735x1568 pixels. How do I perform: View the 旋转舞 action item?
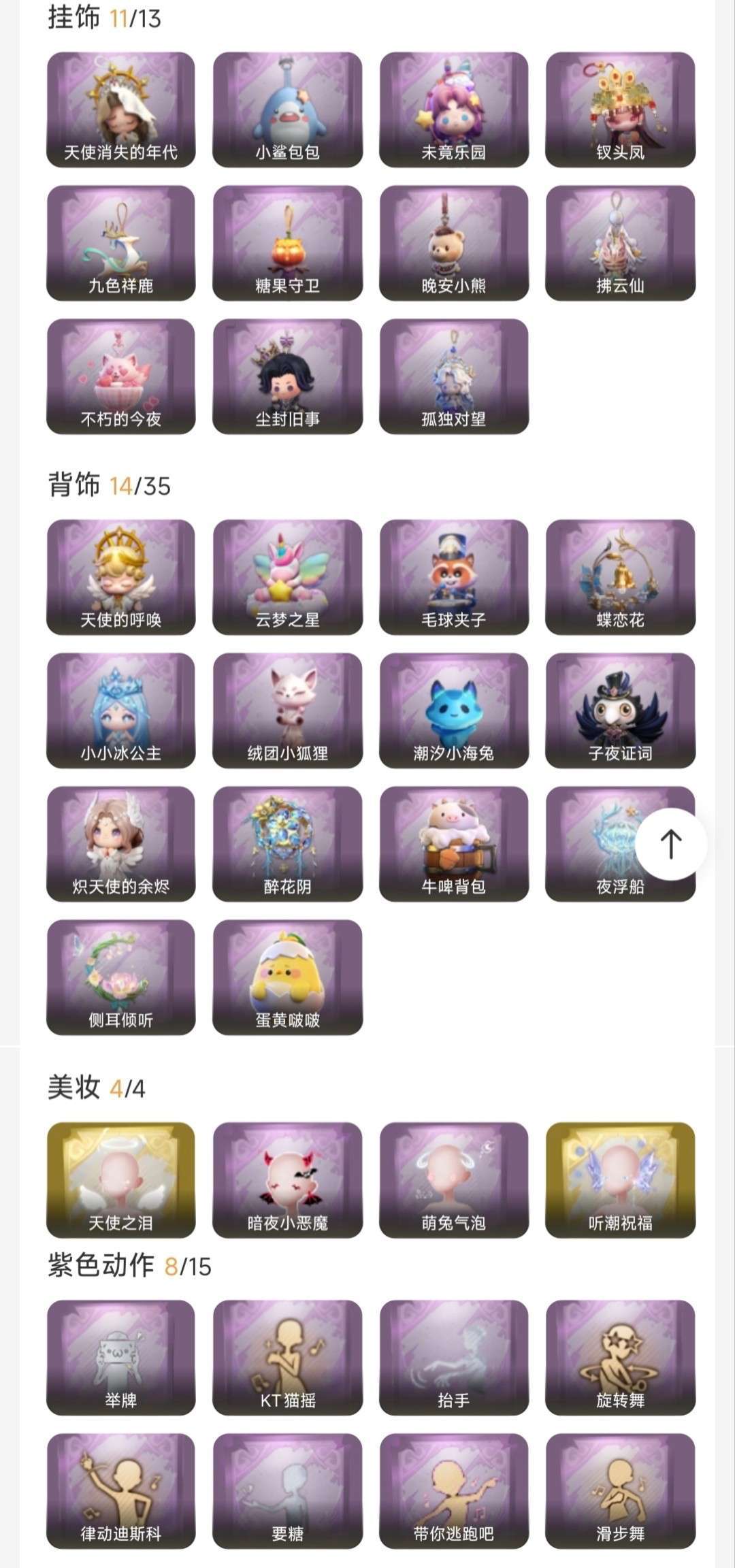620,1357
